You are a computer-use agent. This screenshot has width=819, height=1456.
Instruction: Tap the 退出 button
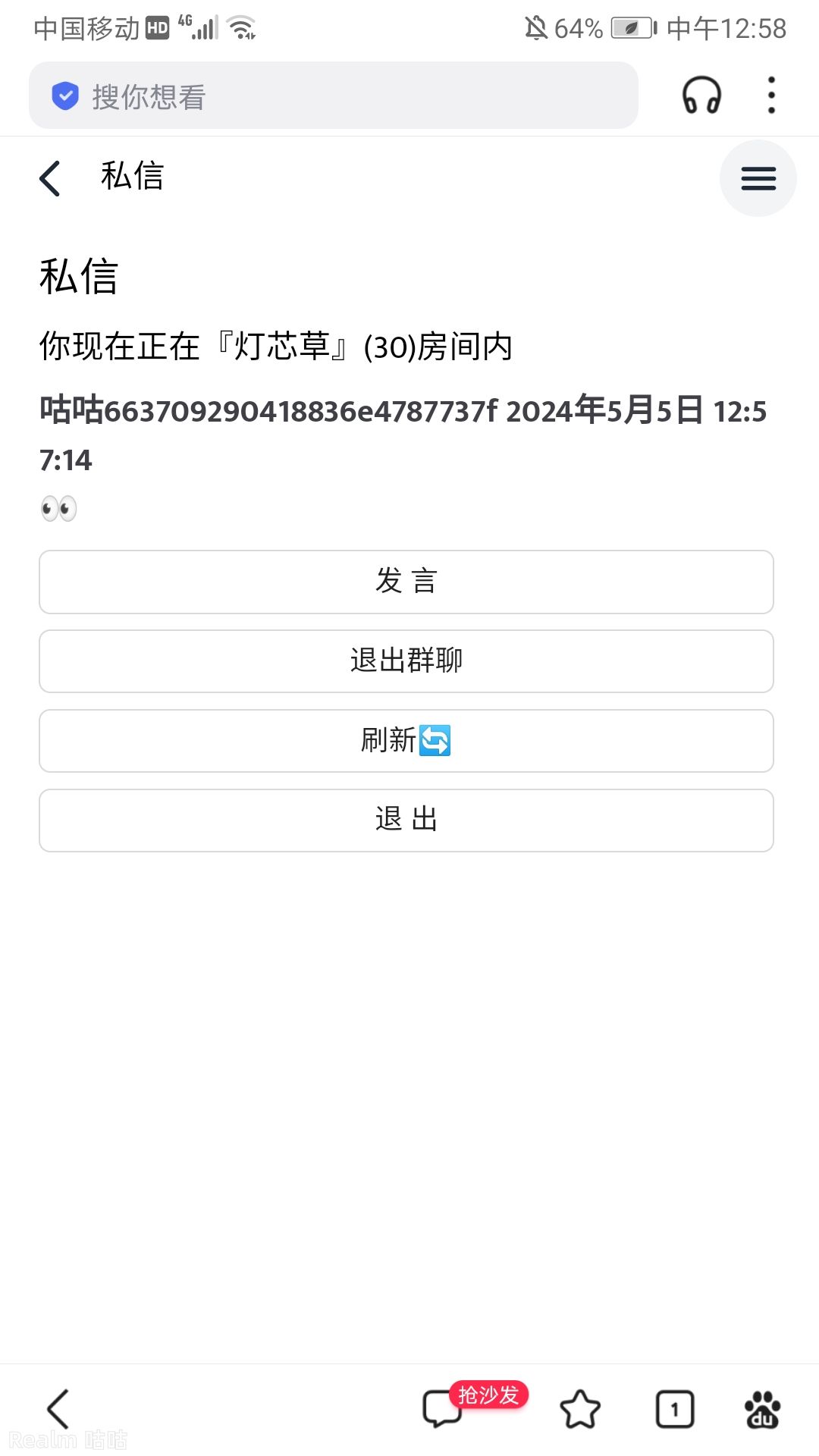coord(406,821)
